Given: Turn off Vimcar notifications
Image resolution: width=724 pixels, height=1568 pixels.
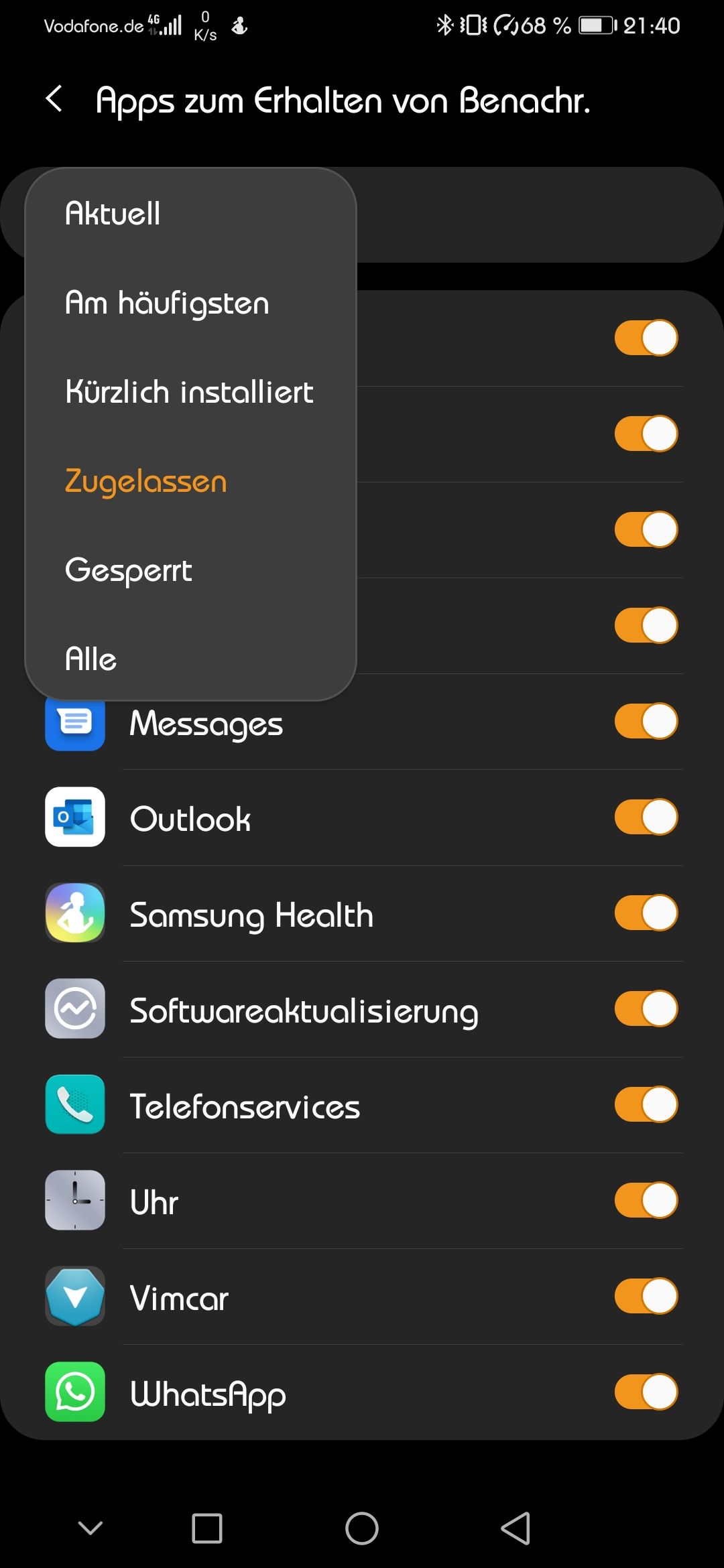Looking at the screenshot, I should [646, 1296].
